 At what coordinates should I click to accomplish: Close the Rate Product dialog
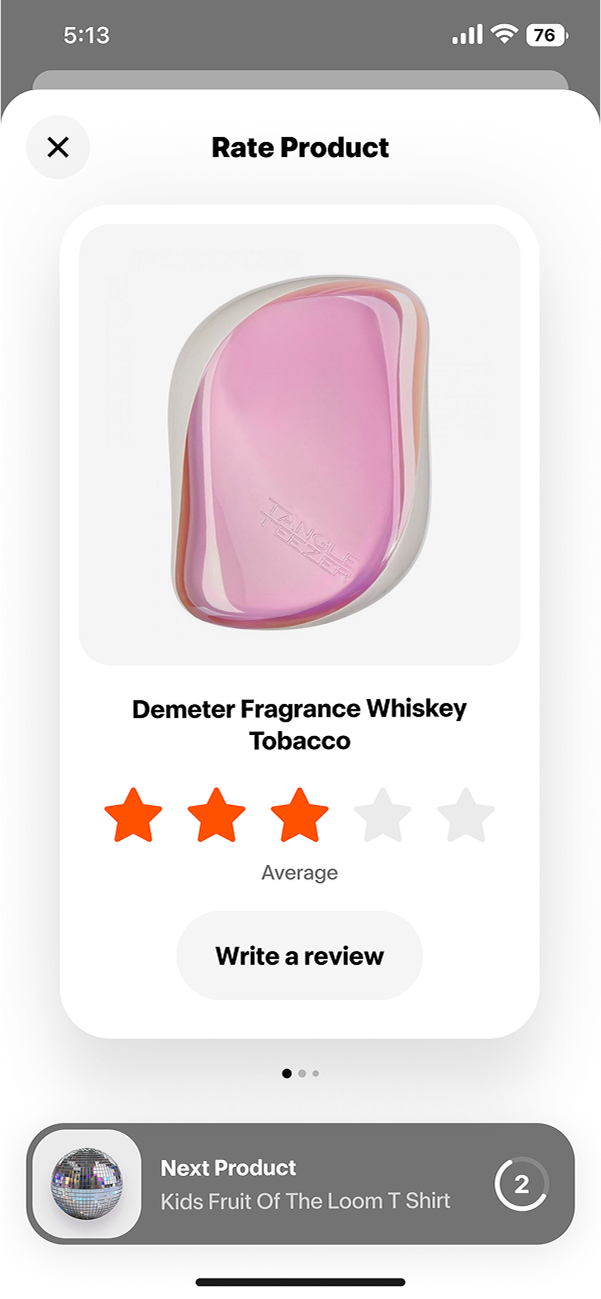point(58,148)
